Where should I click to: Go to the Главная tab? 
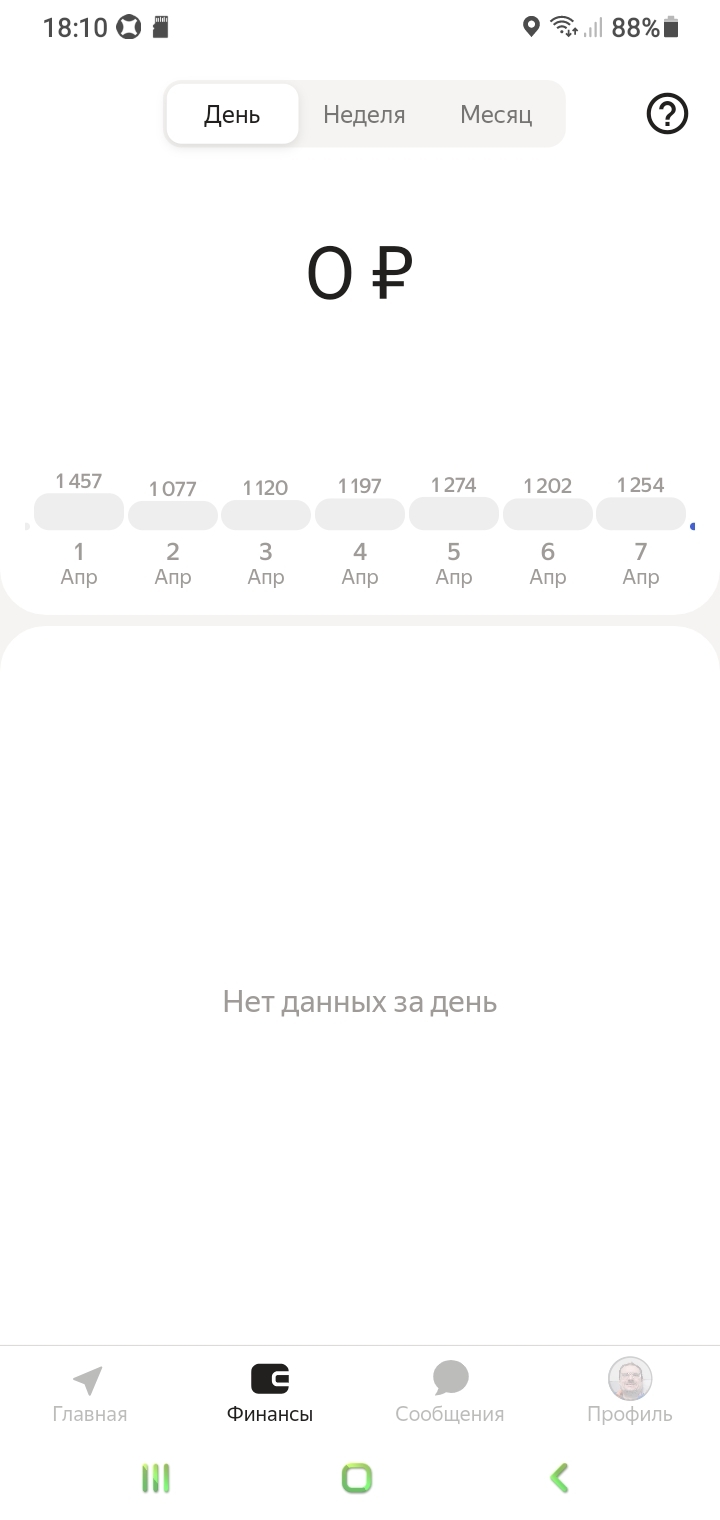(x=89, y=1393)
